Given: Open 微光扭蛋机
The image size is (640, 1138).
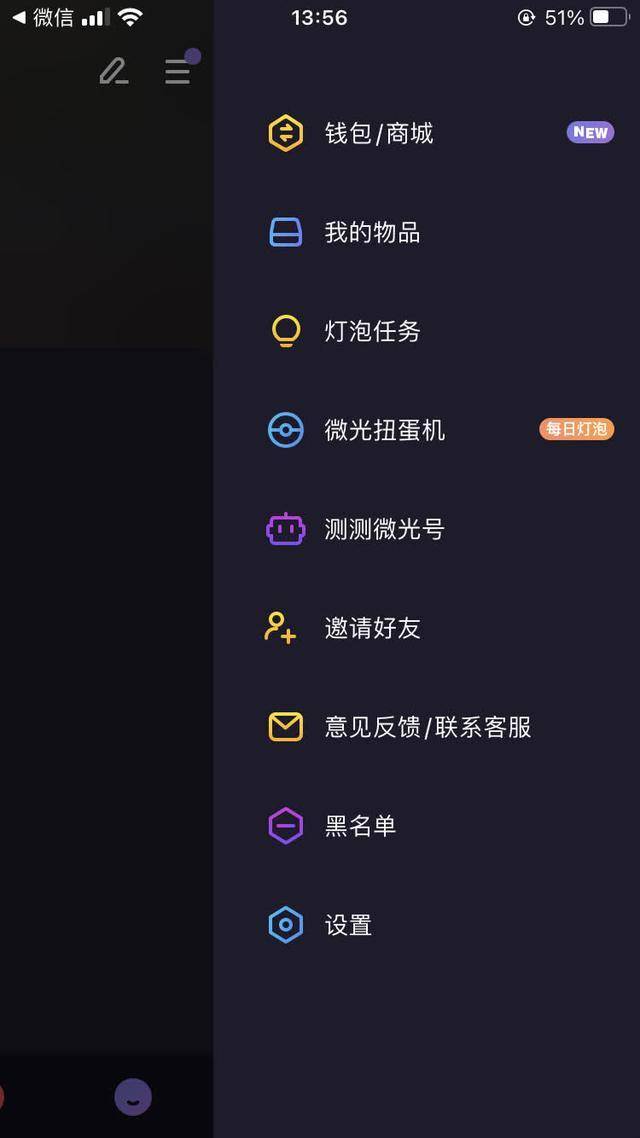Looking at the screenshot, I should click(384, 431).
